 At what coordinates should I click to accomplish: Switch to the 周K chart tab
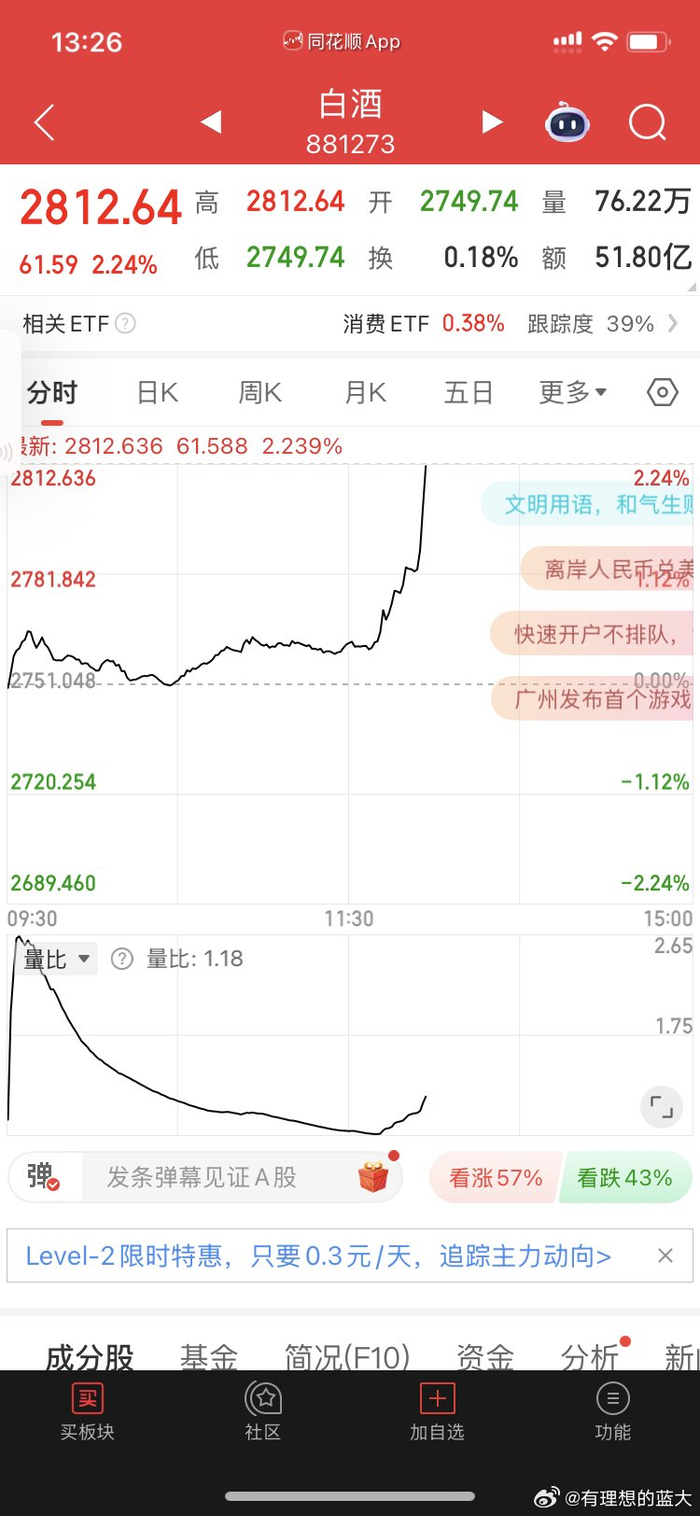pyautogui.click(x=260, y=393)
